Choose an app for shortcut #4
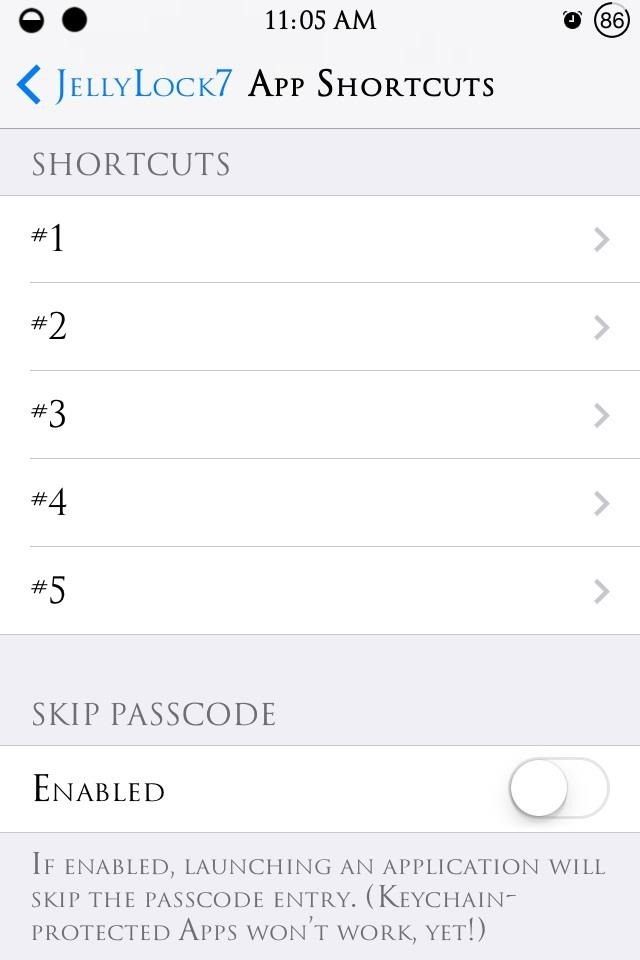The image size is (640, 960). (x=320, y=503)
